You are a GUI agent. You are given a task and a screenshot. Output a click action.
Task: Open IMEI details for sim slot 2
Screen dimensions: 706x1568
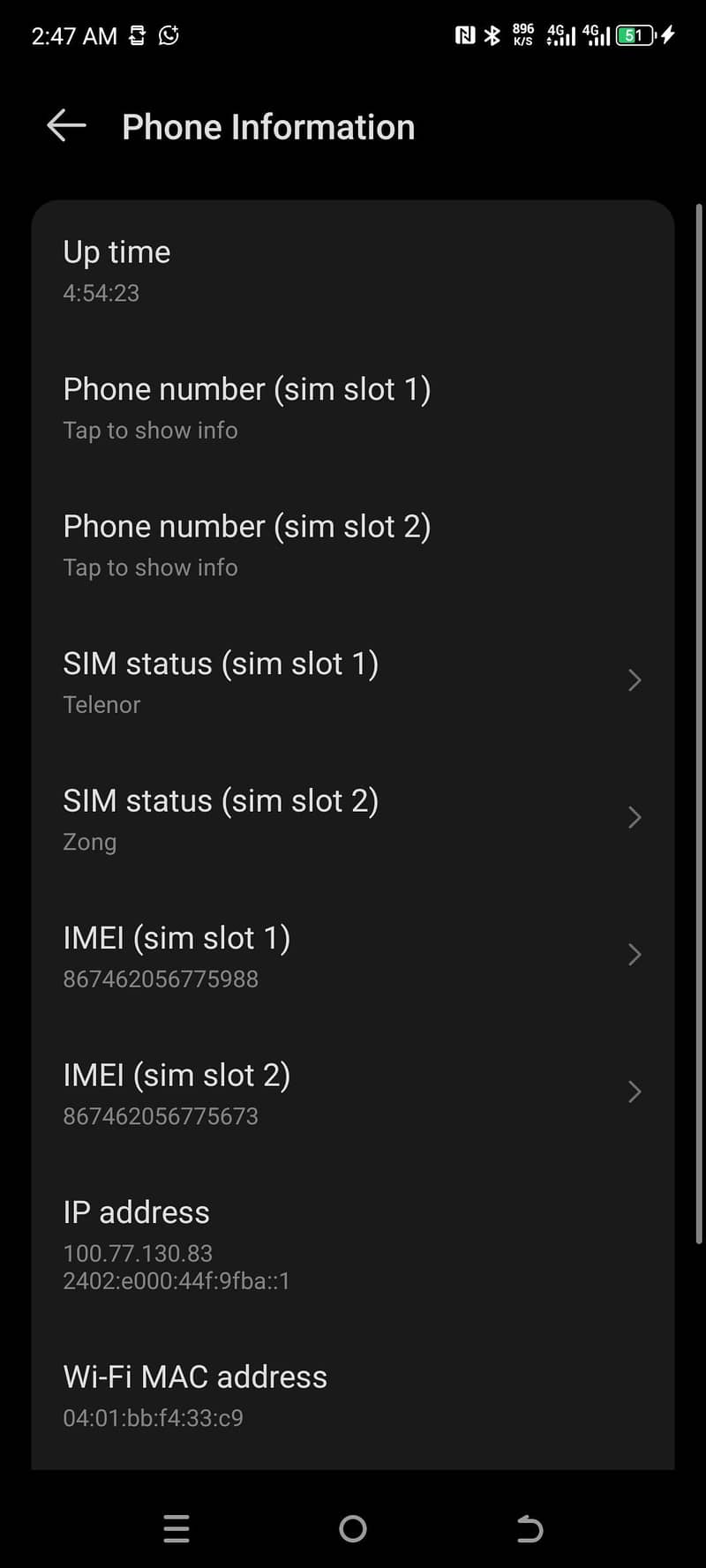[x=353, y=1094]
